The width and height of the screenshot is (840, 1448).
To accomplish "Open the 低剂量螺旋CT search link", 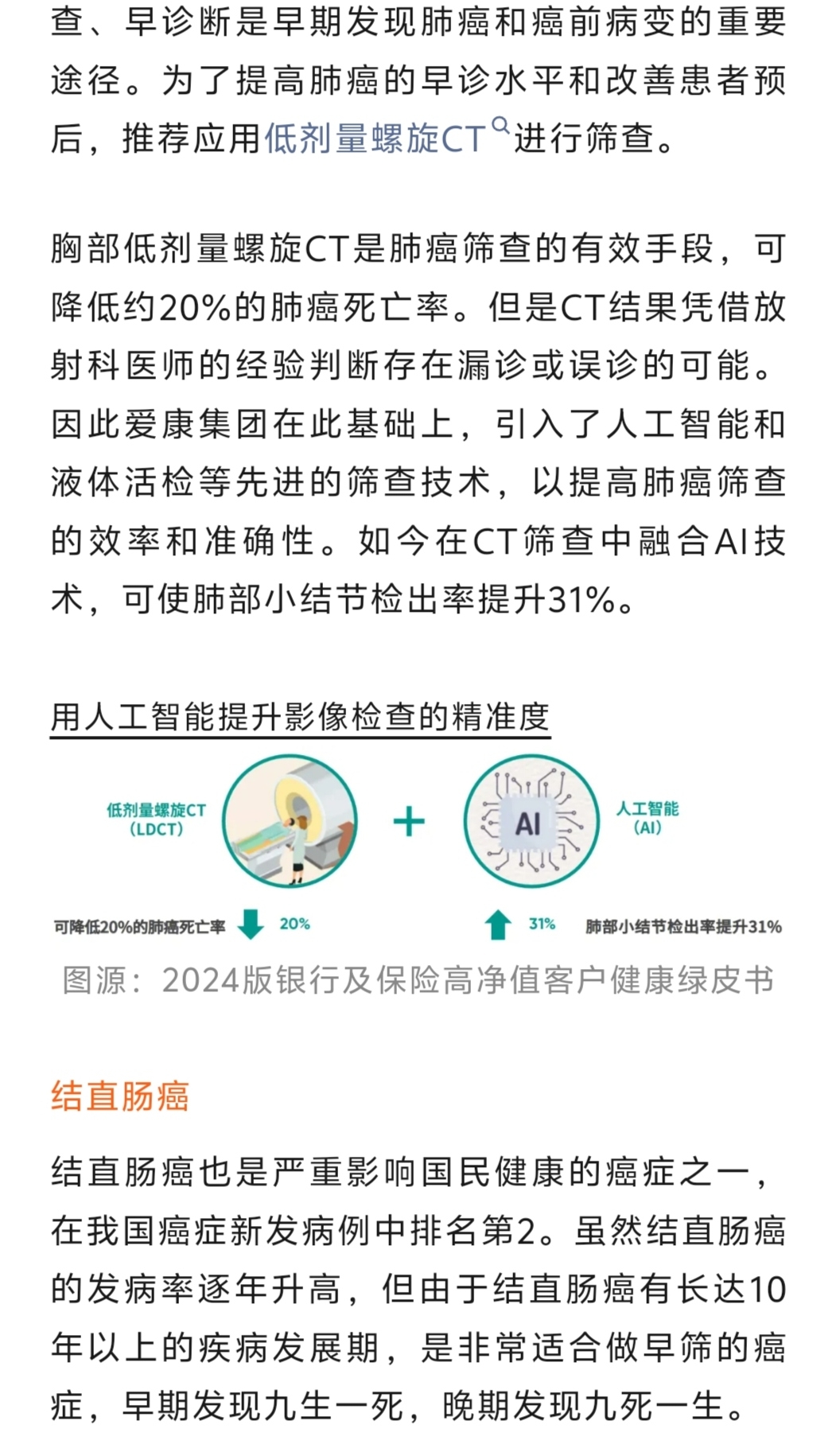I will pos(375,138).
